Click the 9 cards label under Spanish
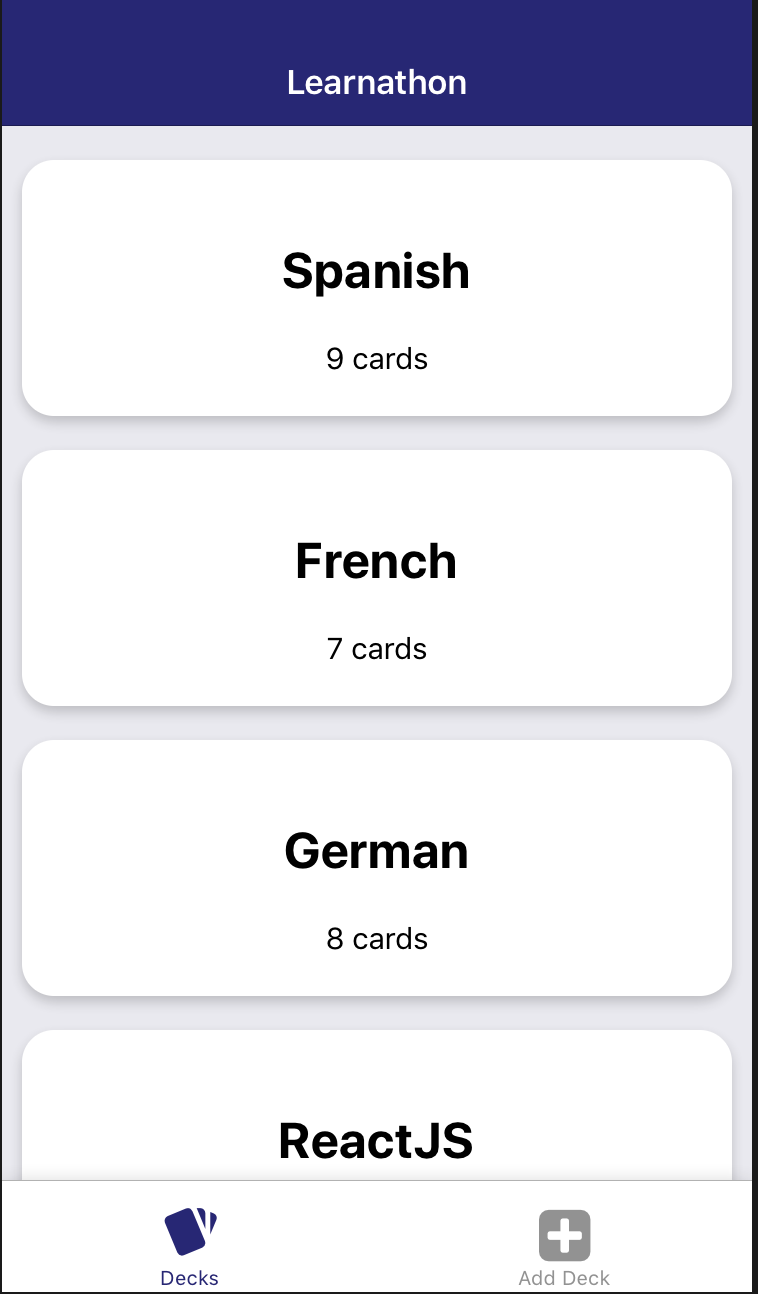The width and height of the screenshot is (758, 1294). coord(377,358)
